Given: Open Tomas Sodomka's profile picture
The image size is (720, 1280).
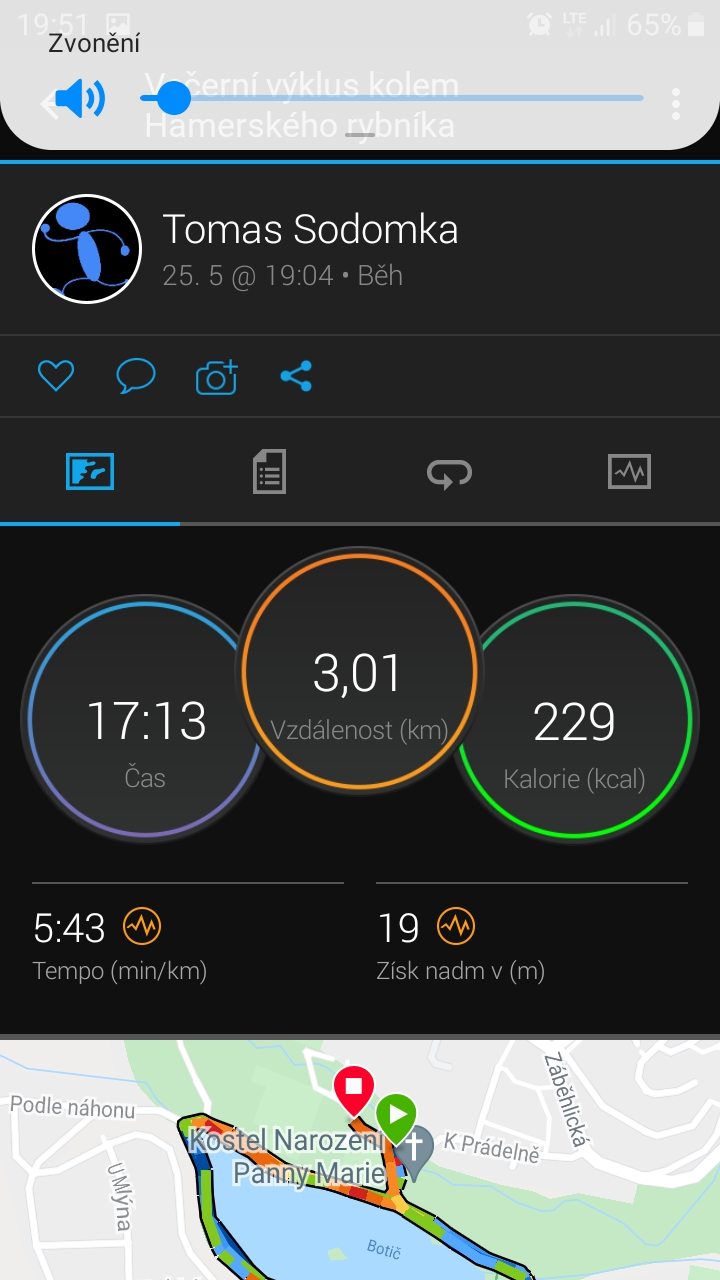Looking at the screenshot, I should click(87, 248).
